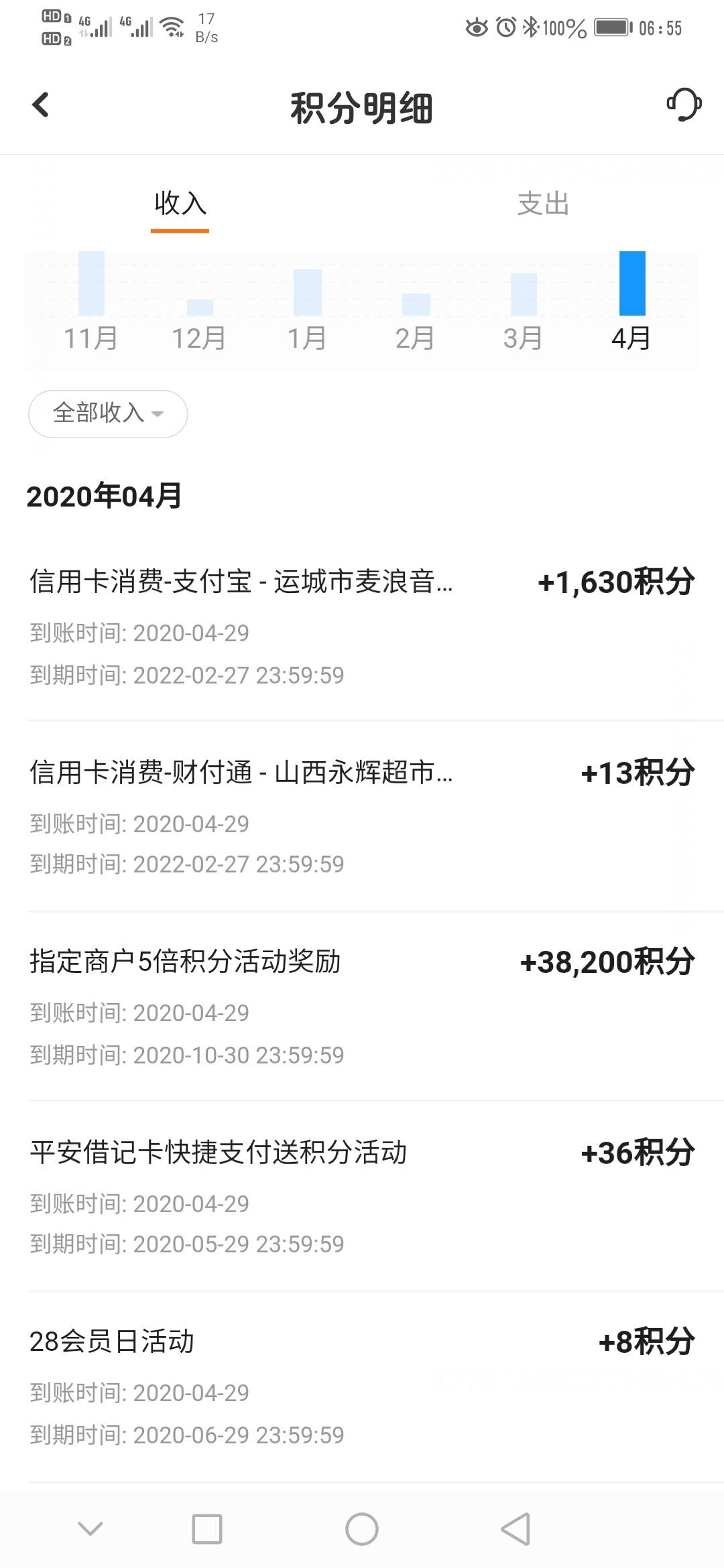Switch to the 支出 tab
This screenshot has height=1568, width=724.
tap(543, 204)
